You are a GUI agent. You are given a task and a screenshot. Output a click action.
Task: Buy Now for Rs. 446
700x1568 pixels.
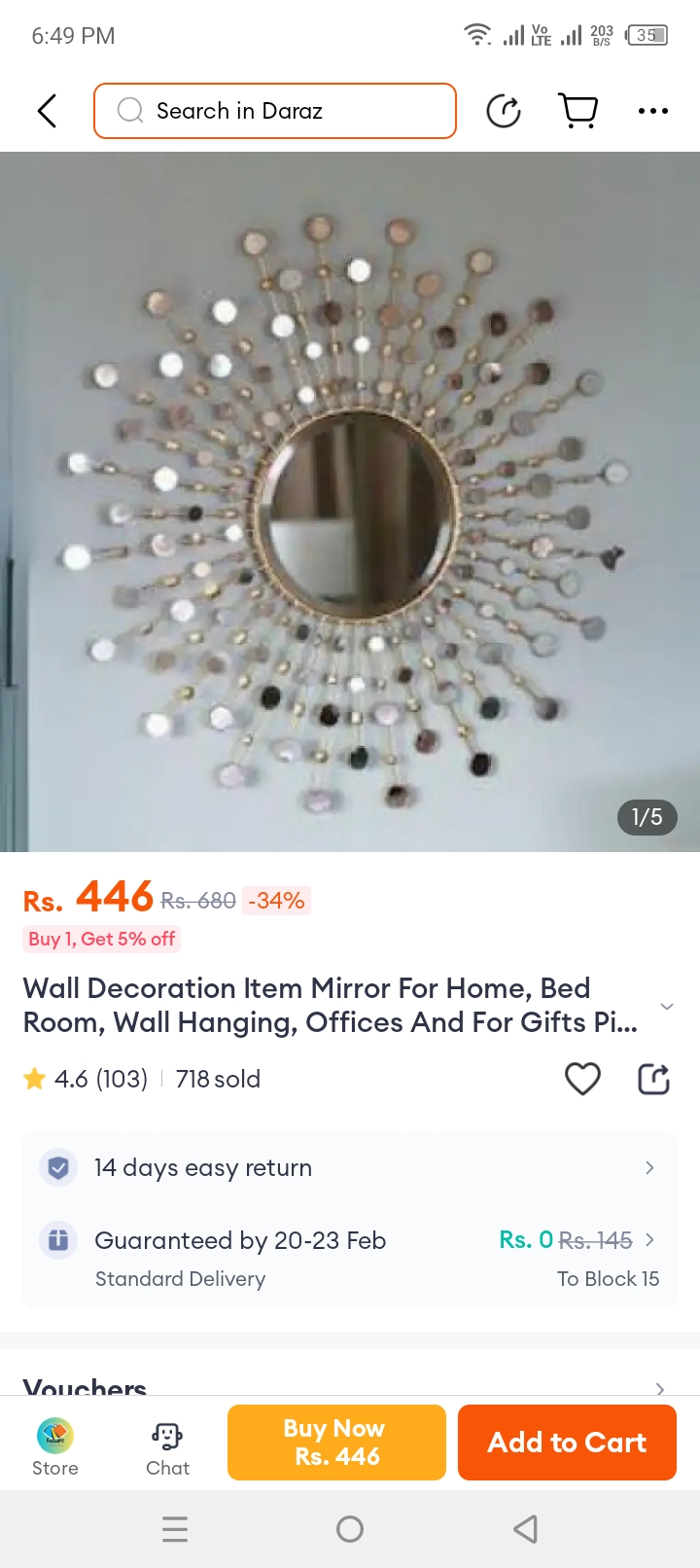[x=336, y=1443]
